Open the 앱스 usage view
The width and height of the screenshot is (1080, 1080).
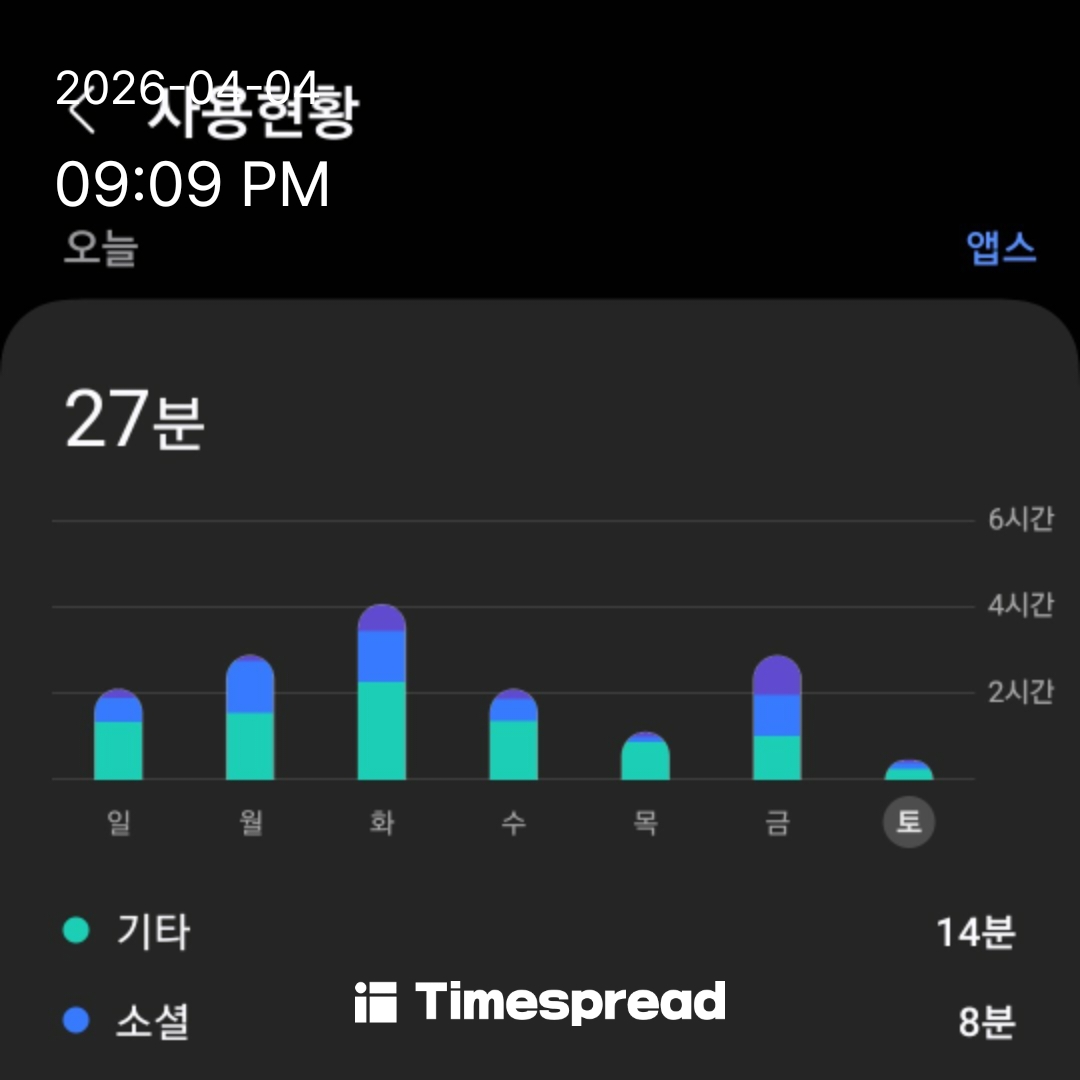tap(1001, 249)
